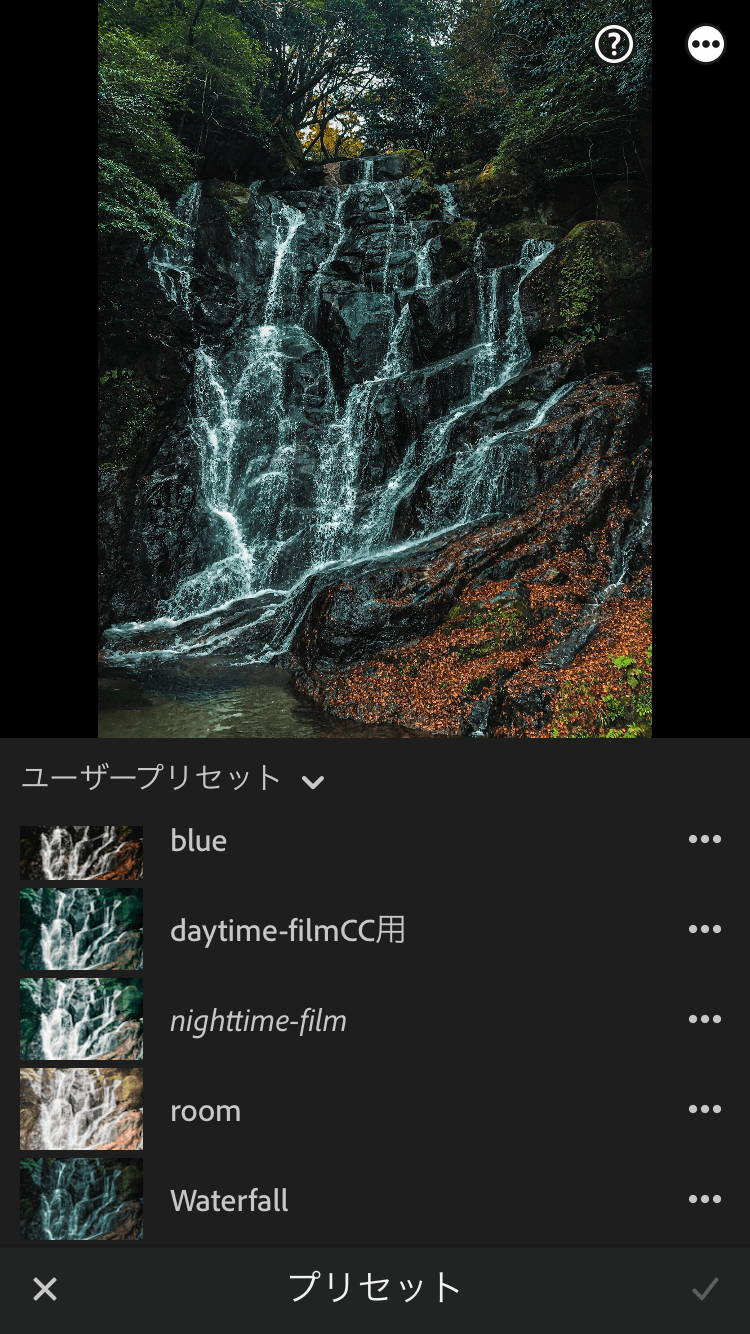The image size is (750, 1334).
Task: Open more options for room preset
Action: (705, 1109)
